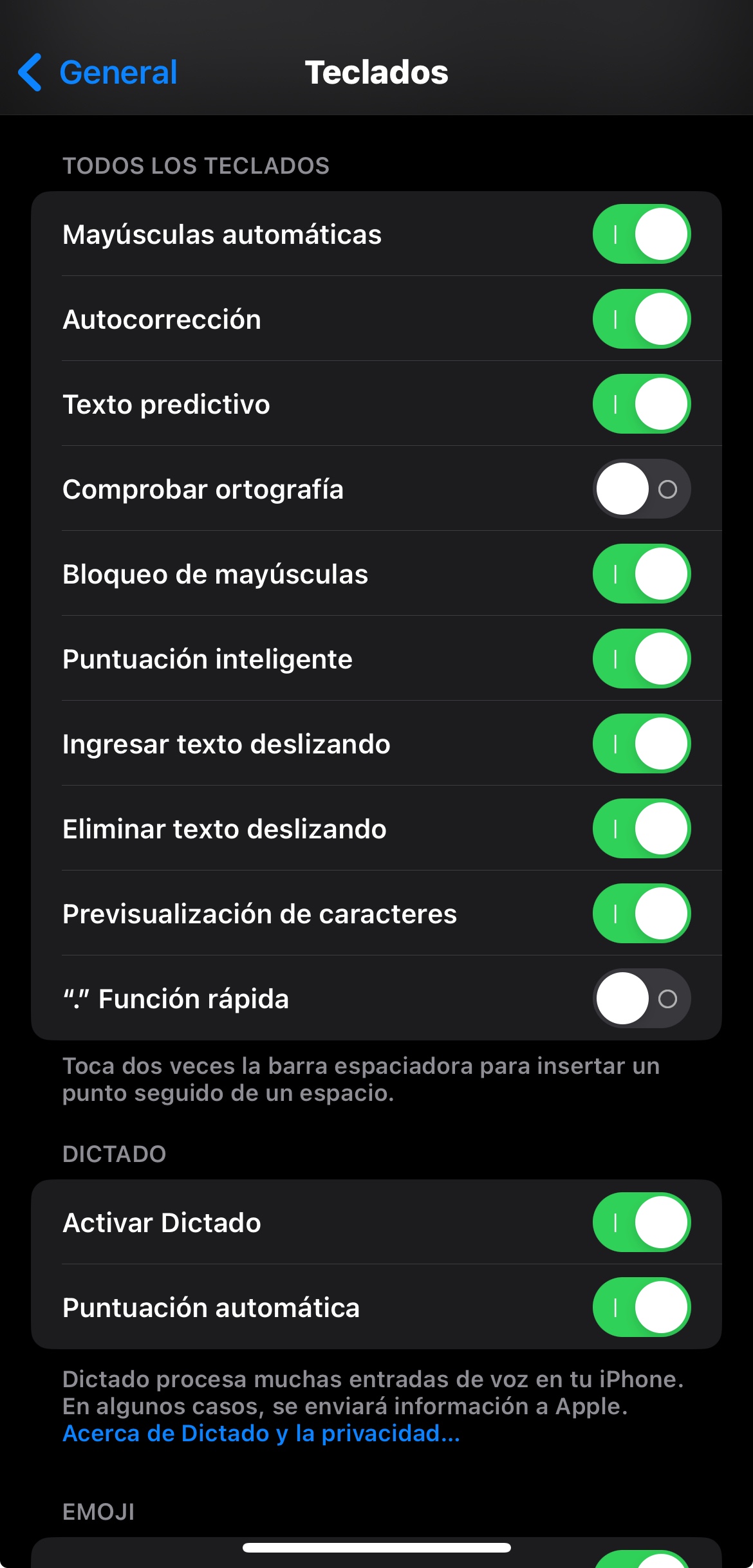753x1568 pixels.
Task: Enable the "." Función rápida switch
Action: coord(641,999)
